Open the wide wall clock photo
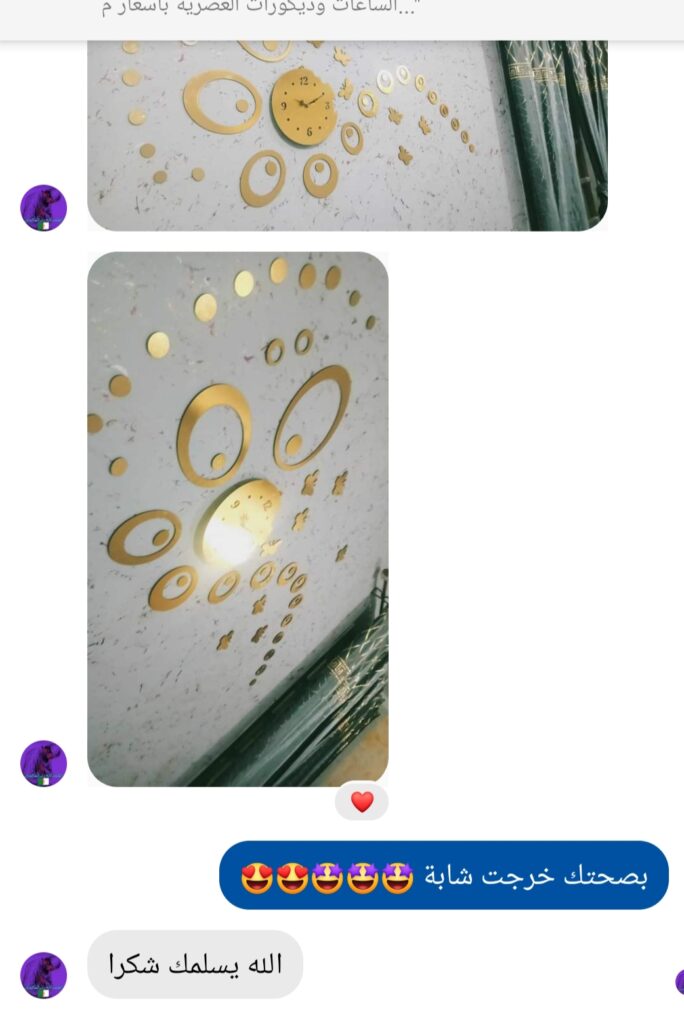Screen dimensions: 684x1024 [x=347, y=135]
